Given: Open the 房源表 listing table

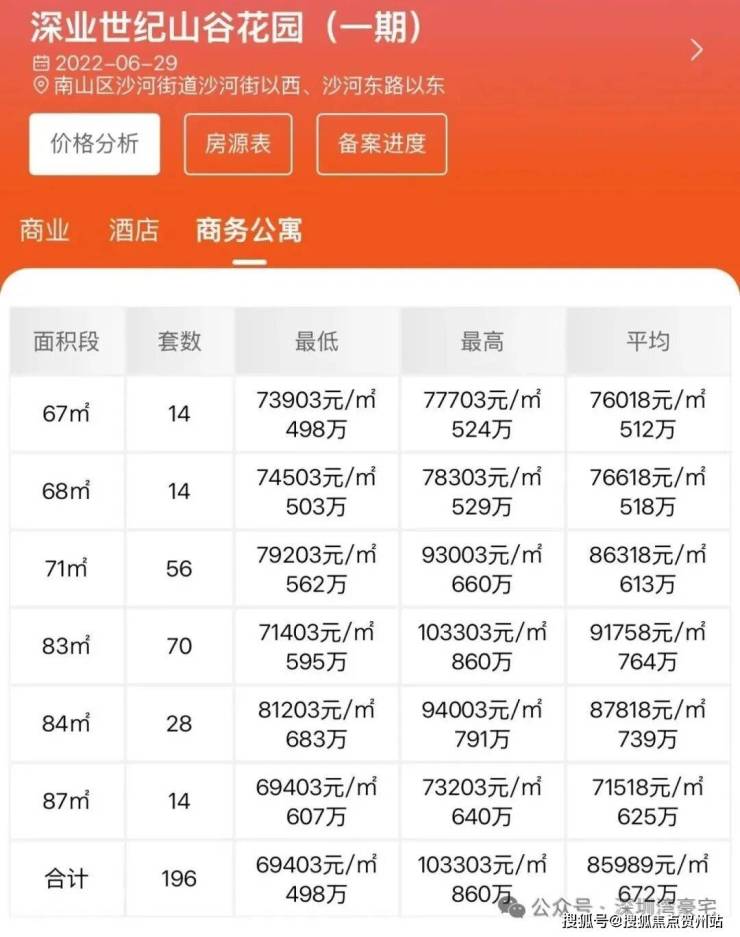Looking at the screenshot, I should point(238,144).
